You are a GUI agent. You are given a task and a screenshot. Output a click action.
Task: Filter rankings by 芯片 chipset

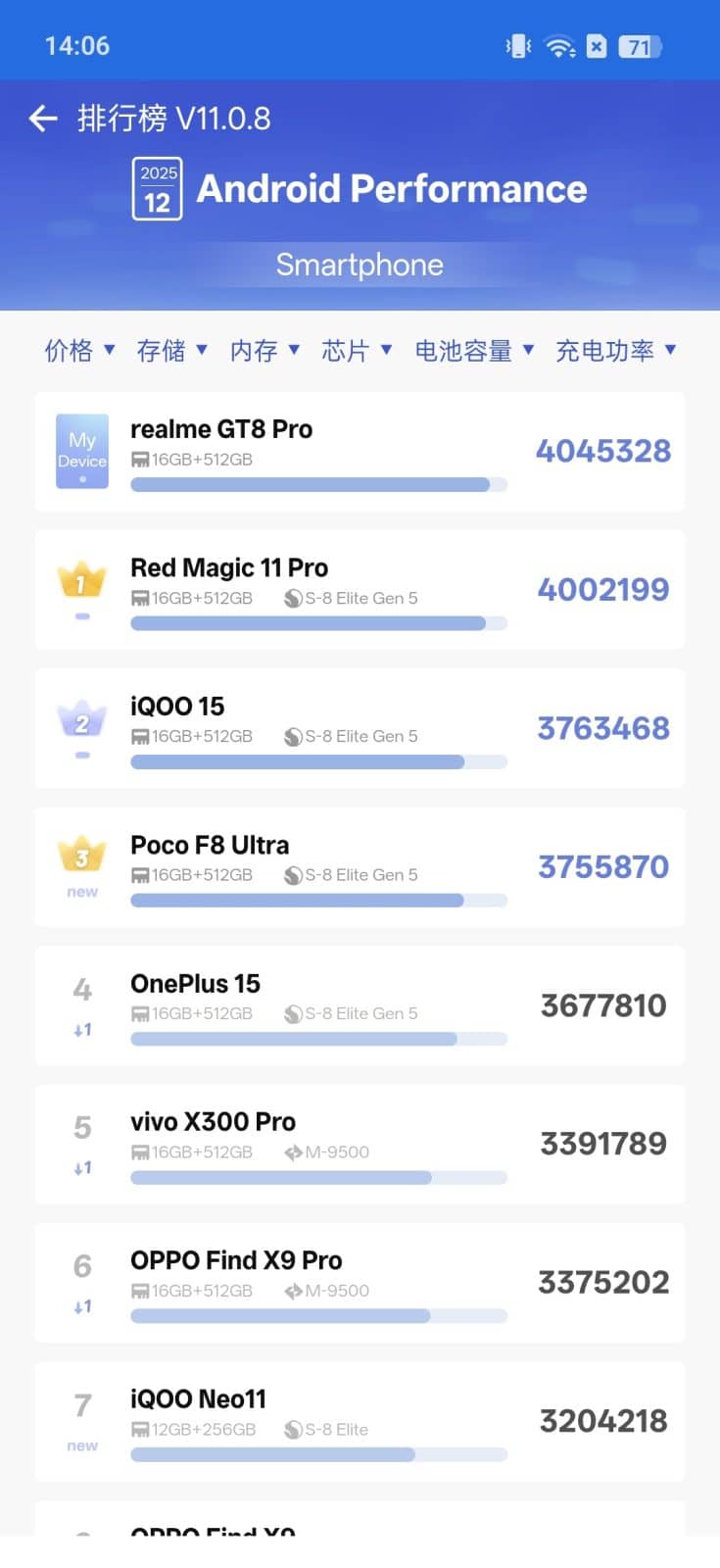(357, 351)
